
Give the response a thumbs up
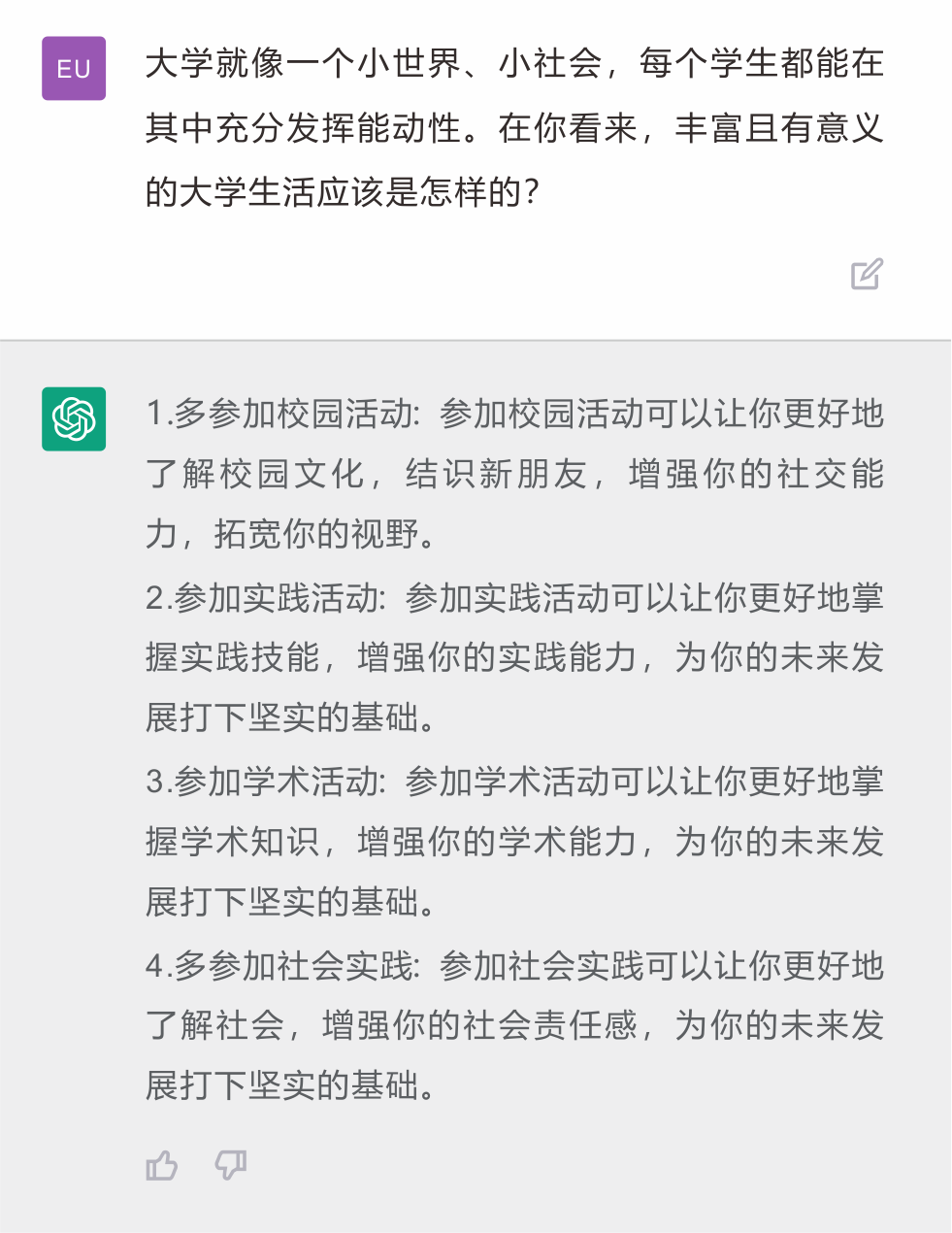click(162, 1164)
